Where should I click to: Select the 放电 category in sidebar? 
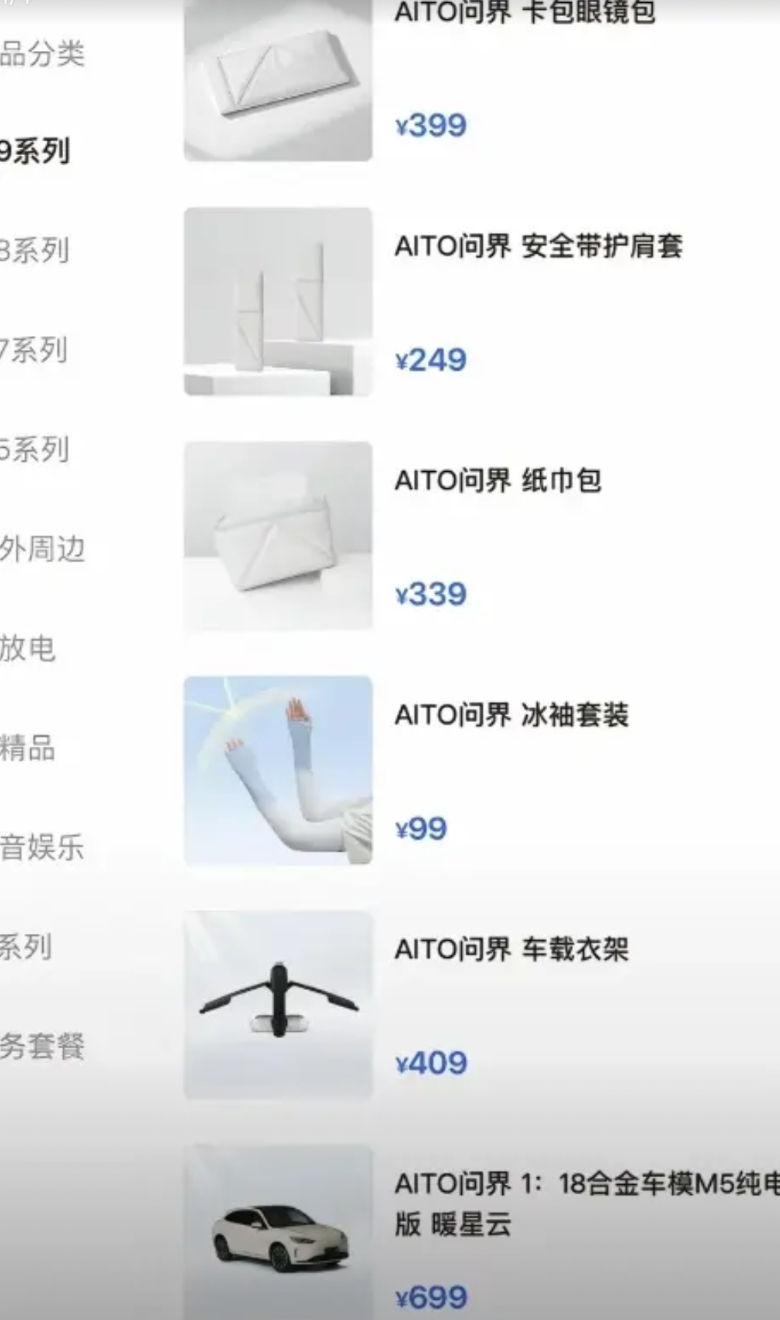coord(28,648)
